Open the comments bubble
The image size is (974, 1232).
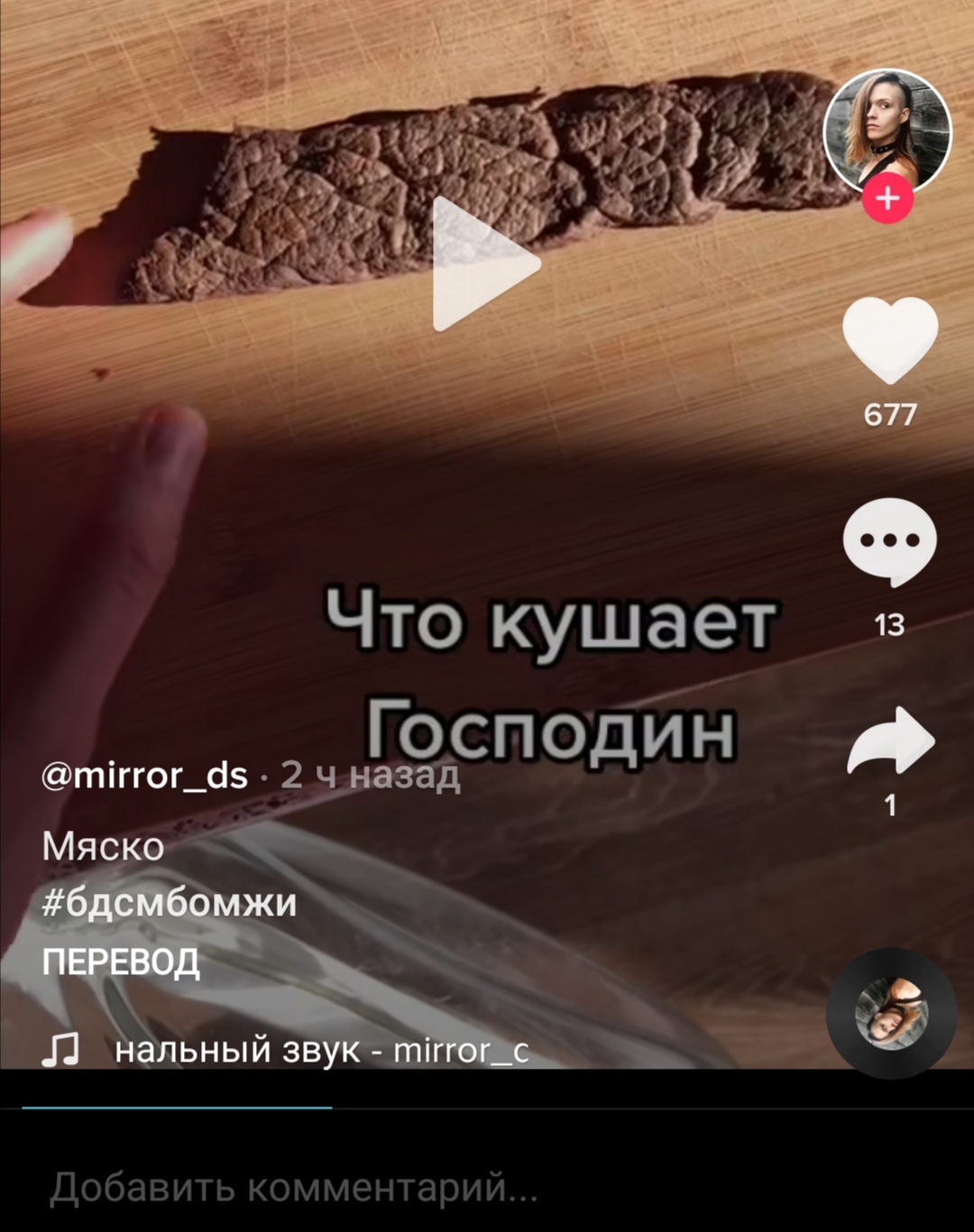[x=889, y=543]
